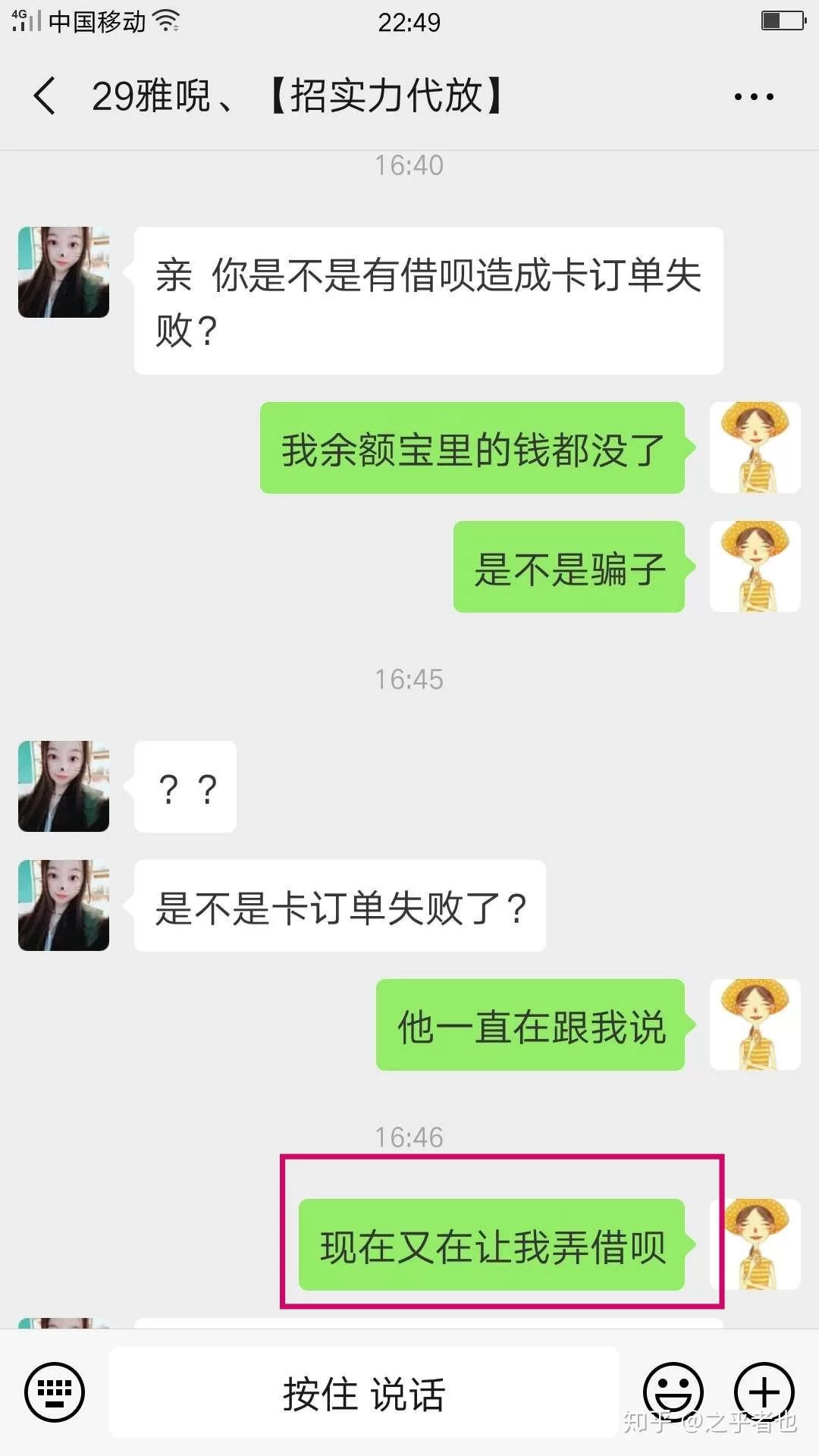Go back from the chat
Image resolution: width=819 pixels, height=1456 pixels.
point(44,96)
